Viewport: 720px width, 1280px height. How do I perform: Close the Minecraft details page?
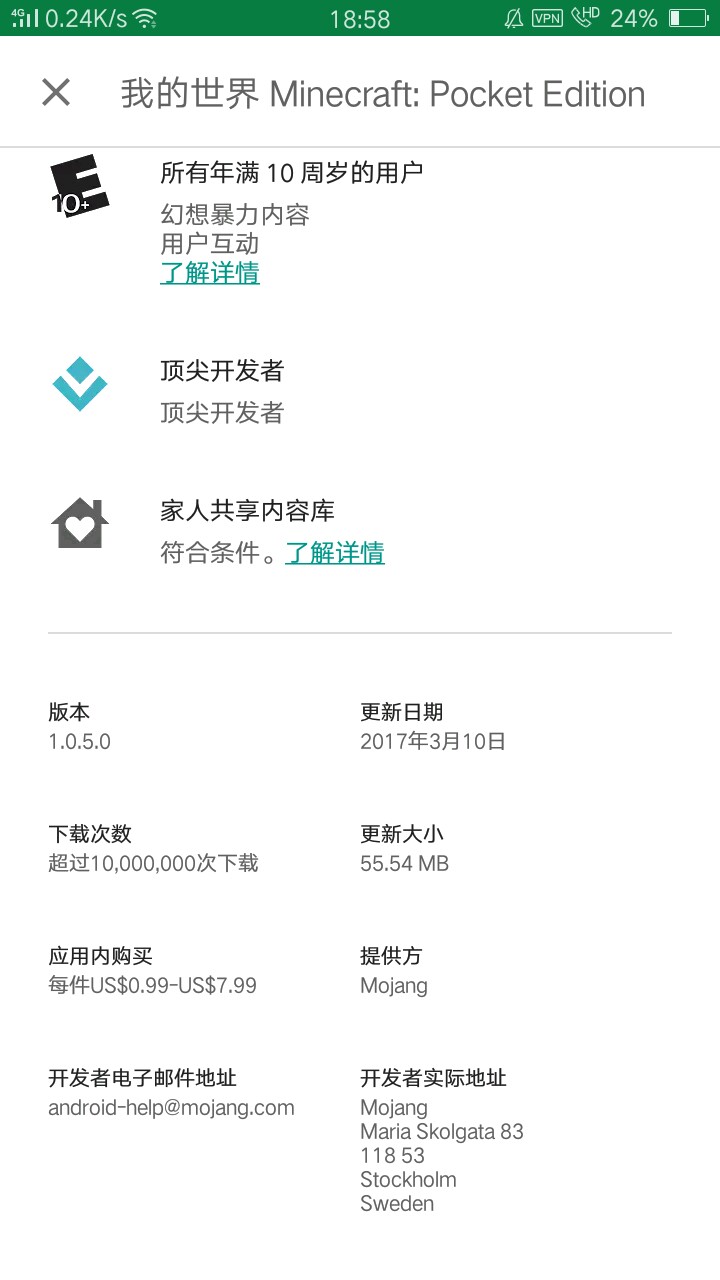(56, 93)
